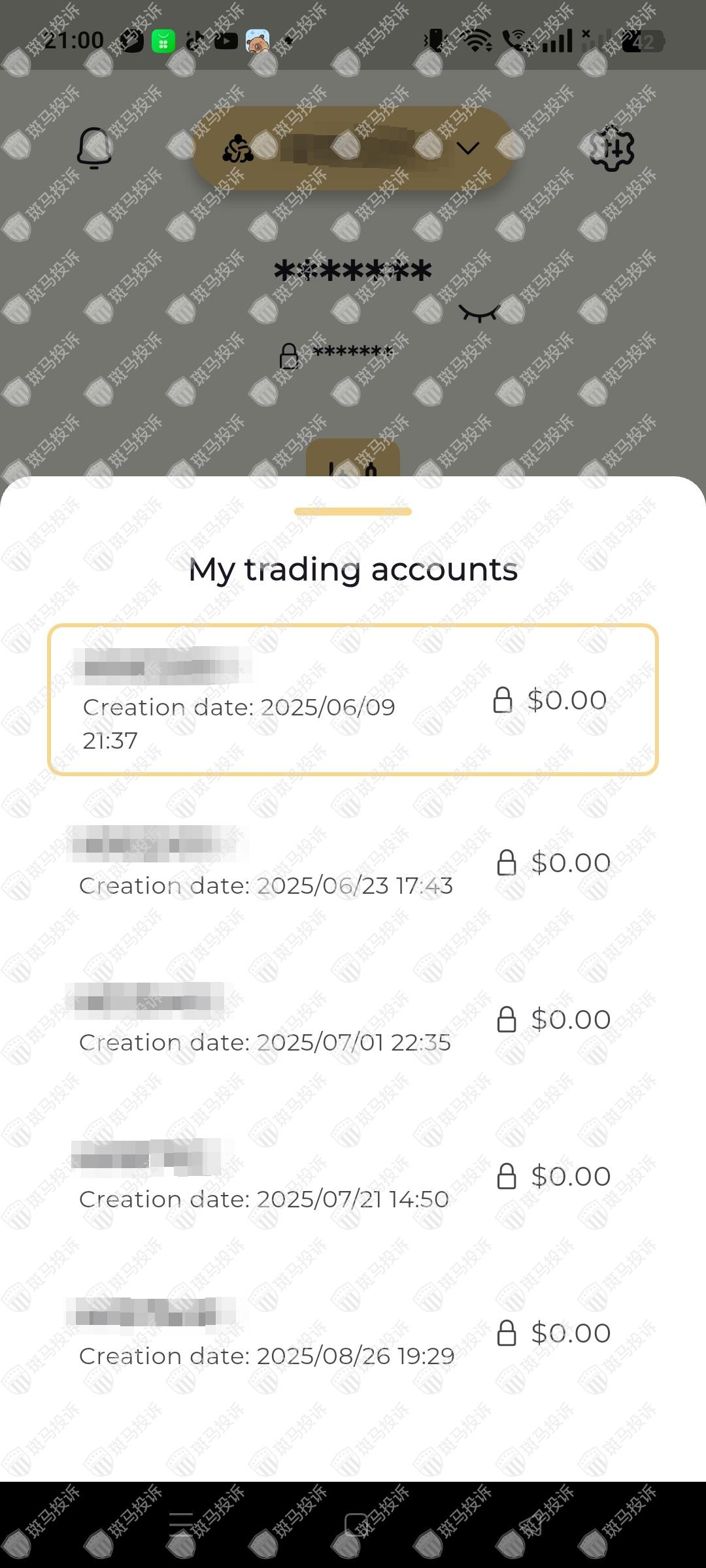Viewport: 706px width, 1568px height.
Task: Open the notifications bell icon
Action: tap(94, 146)
